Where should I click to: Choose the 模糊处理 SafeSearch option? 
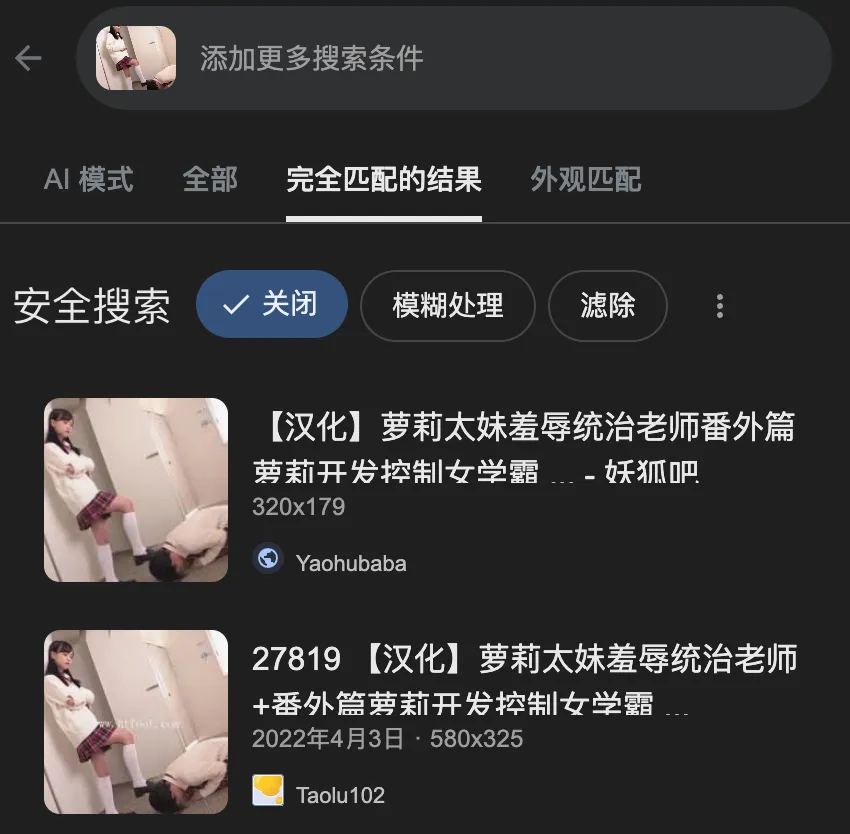[448, 305]
